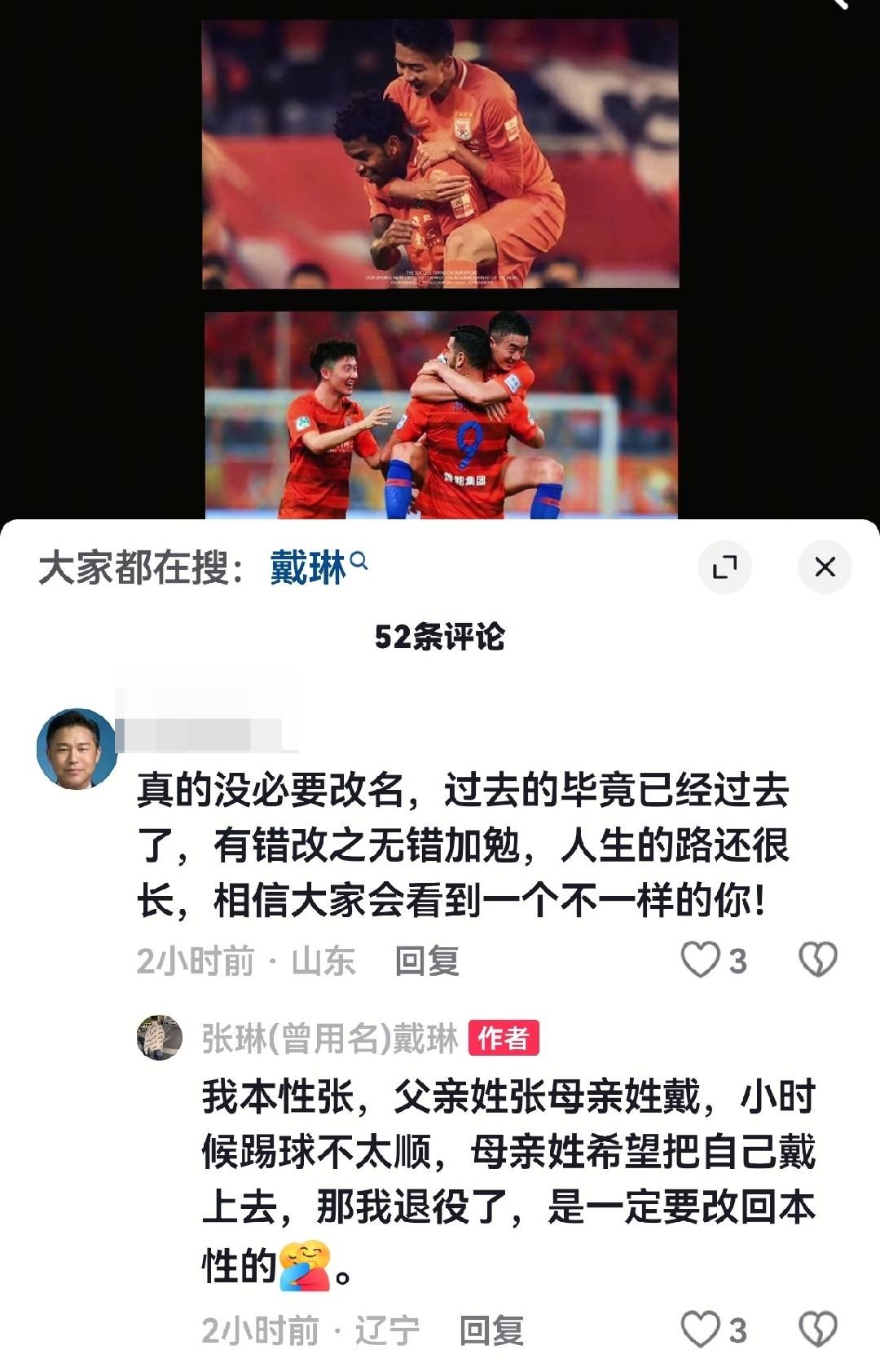Like the comment from 山东 user

click(x=701, y=960)
